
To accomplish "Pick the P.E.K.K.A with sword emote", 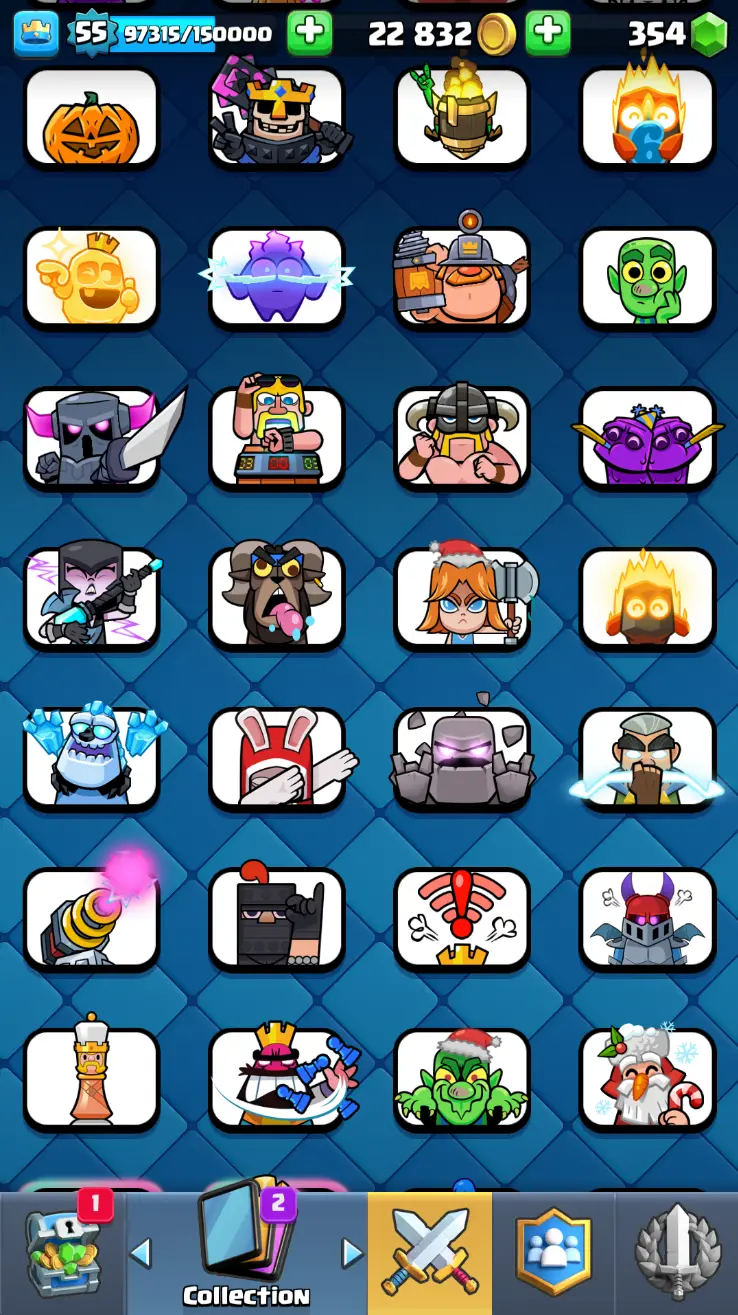I will click(91, 437).
